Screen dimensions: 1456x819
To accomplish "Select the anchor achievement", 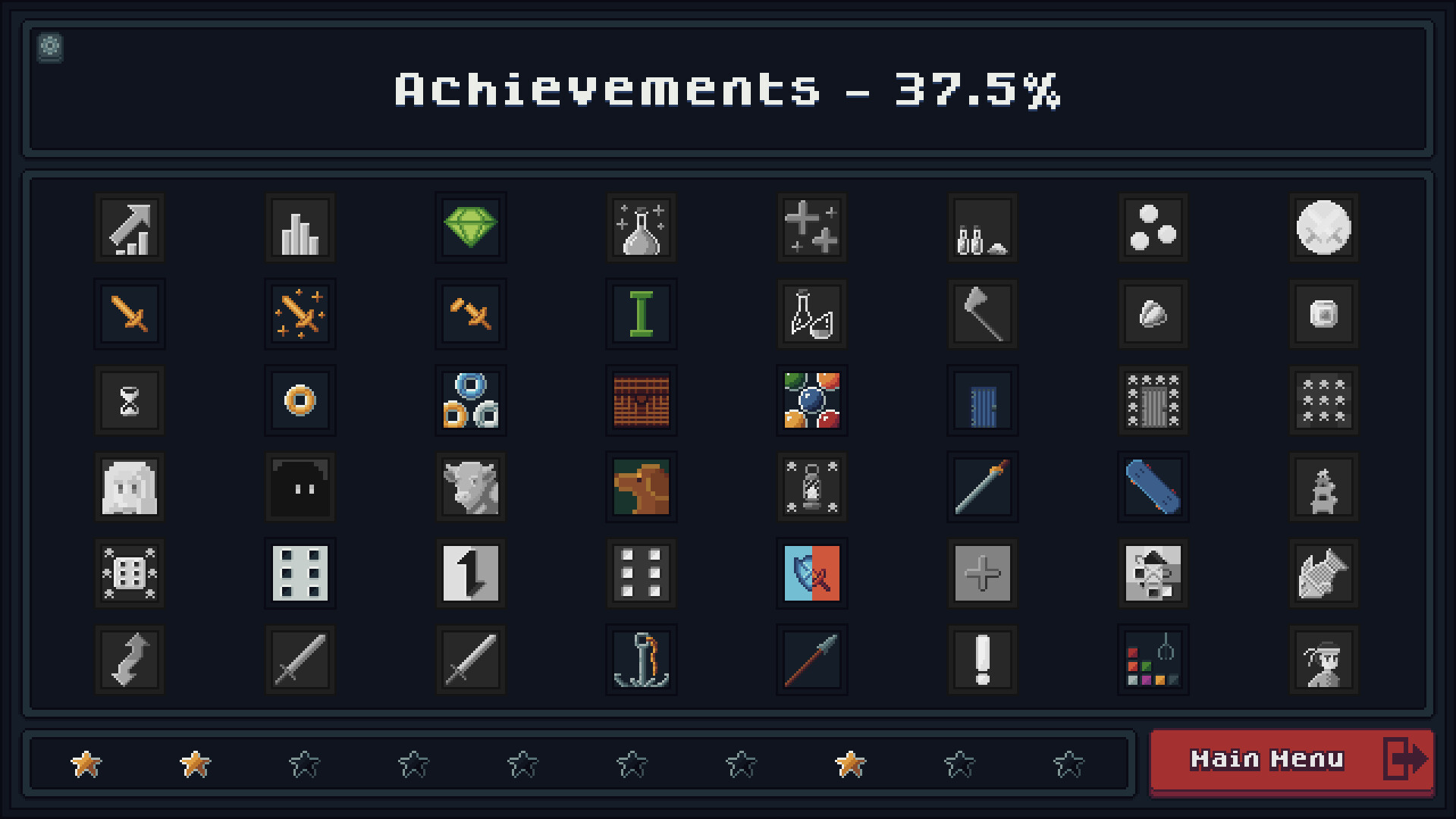I will (x=641, y=660).
